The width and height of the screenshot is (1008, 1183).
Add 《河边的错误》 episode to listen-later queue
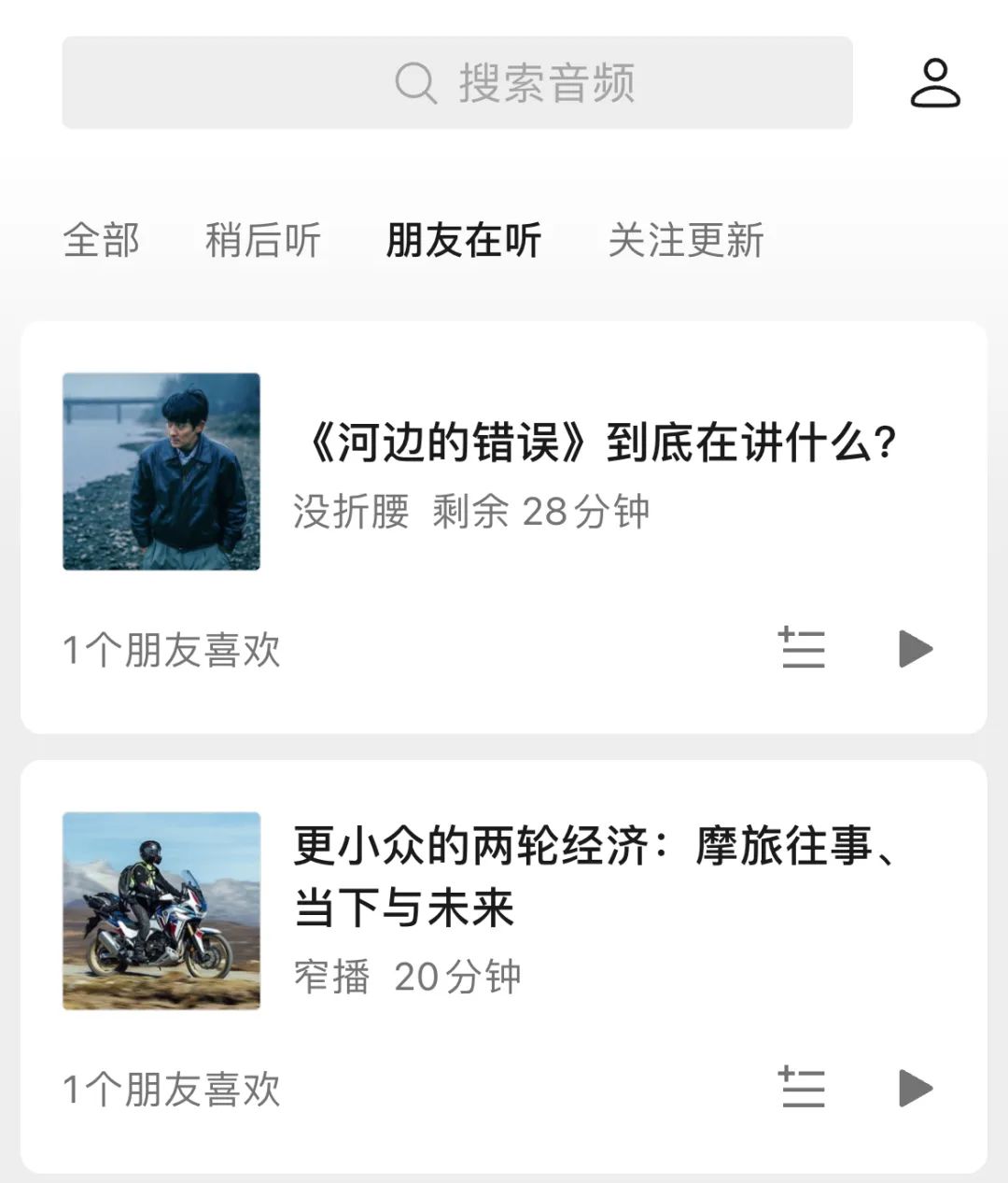(803, 648)
